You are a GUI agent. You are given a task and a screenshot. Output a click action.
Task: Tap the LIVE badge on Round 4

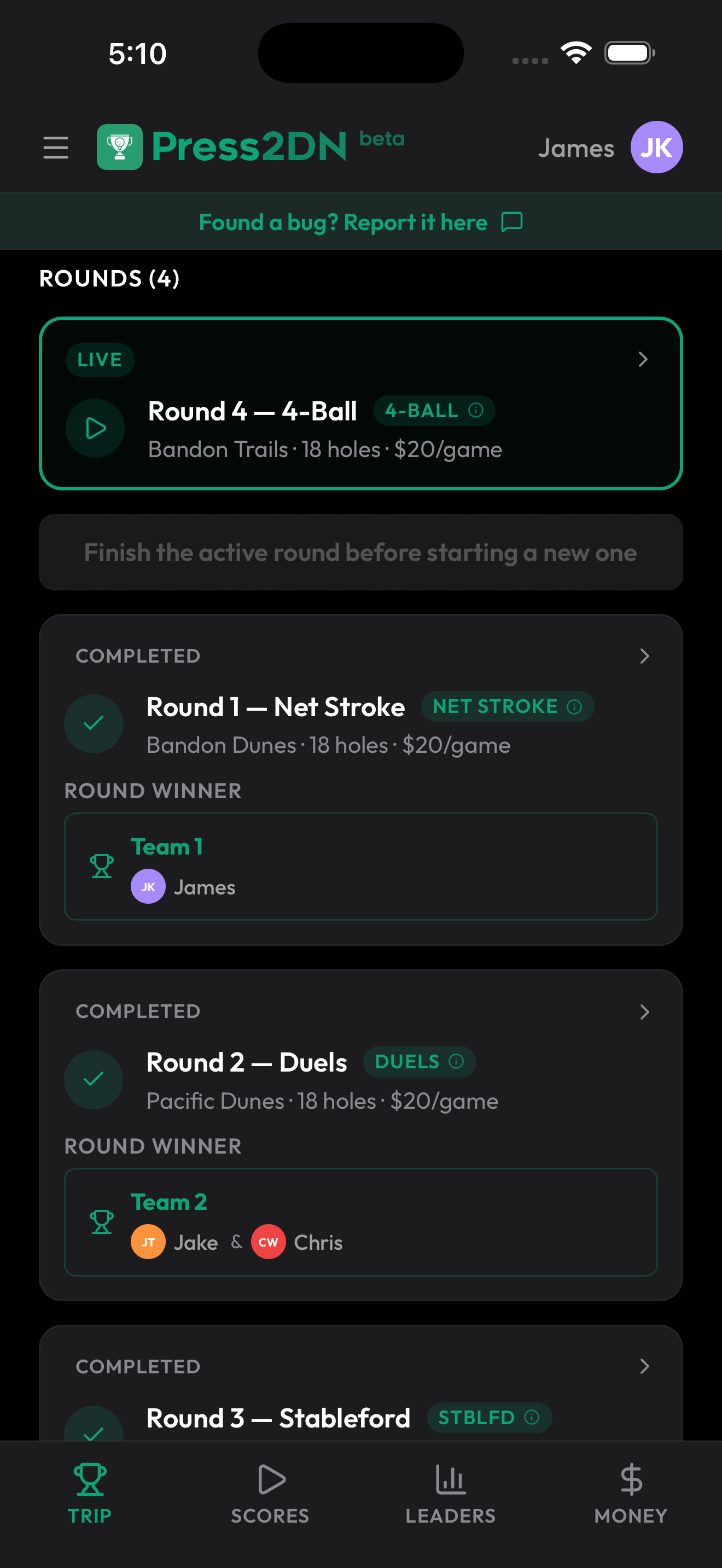click(99, 359)
